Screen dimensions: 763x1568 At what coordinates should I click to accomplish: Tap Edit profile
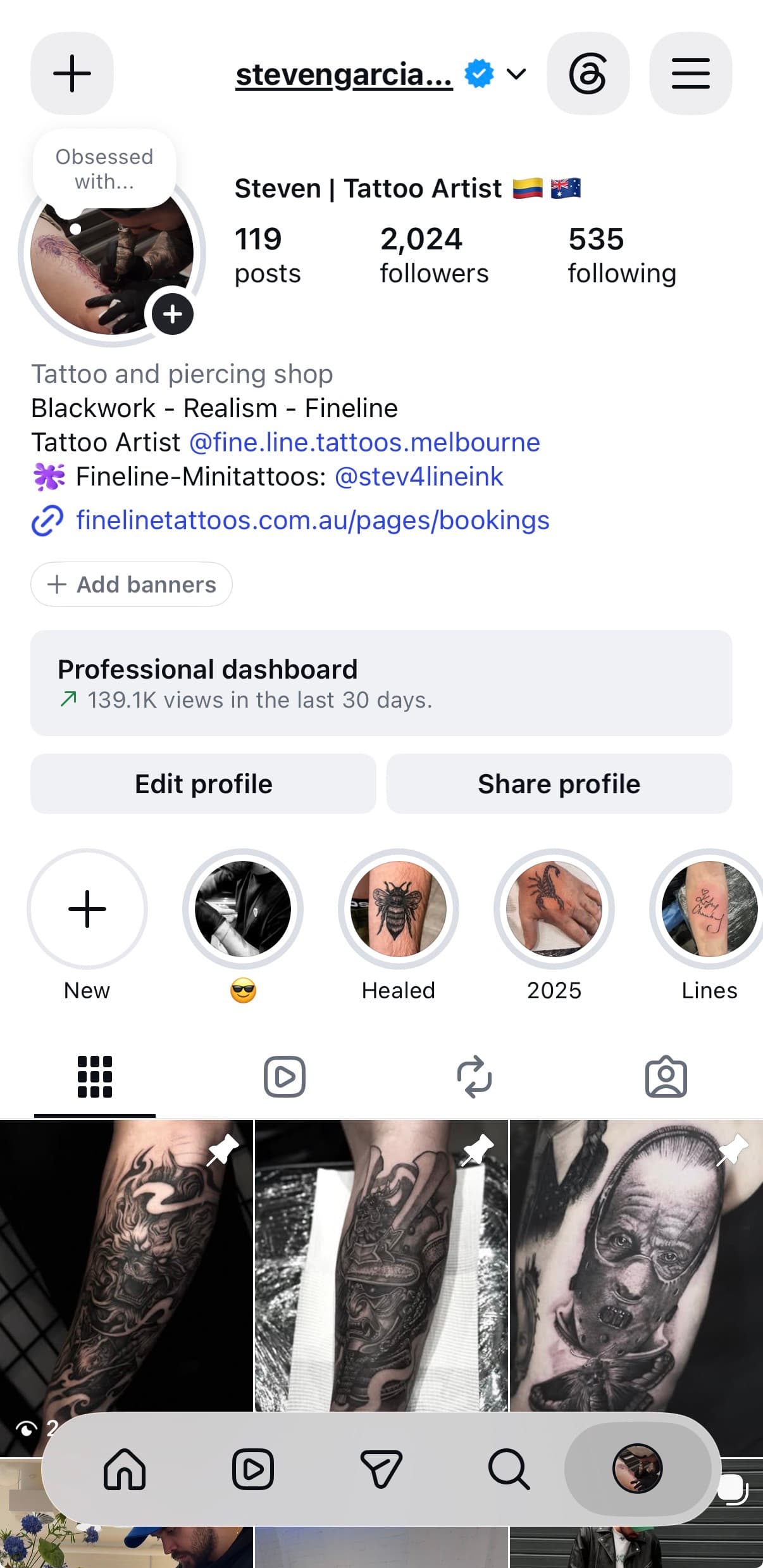[x=203, y=784]
